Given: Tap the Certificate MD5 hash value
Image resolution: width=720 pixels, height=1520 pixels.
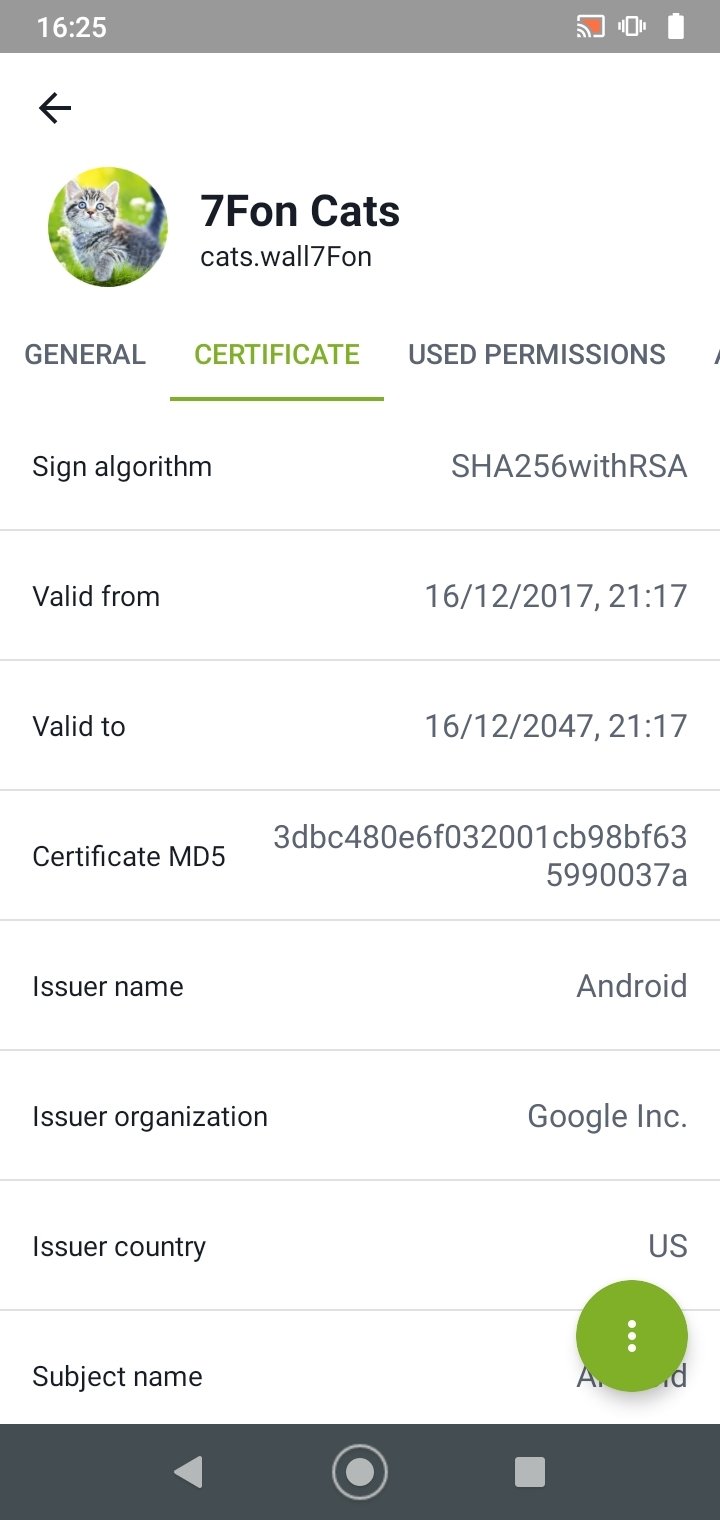Looking at the screenshot, I should 480,856.
